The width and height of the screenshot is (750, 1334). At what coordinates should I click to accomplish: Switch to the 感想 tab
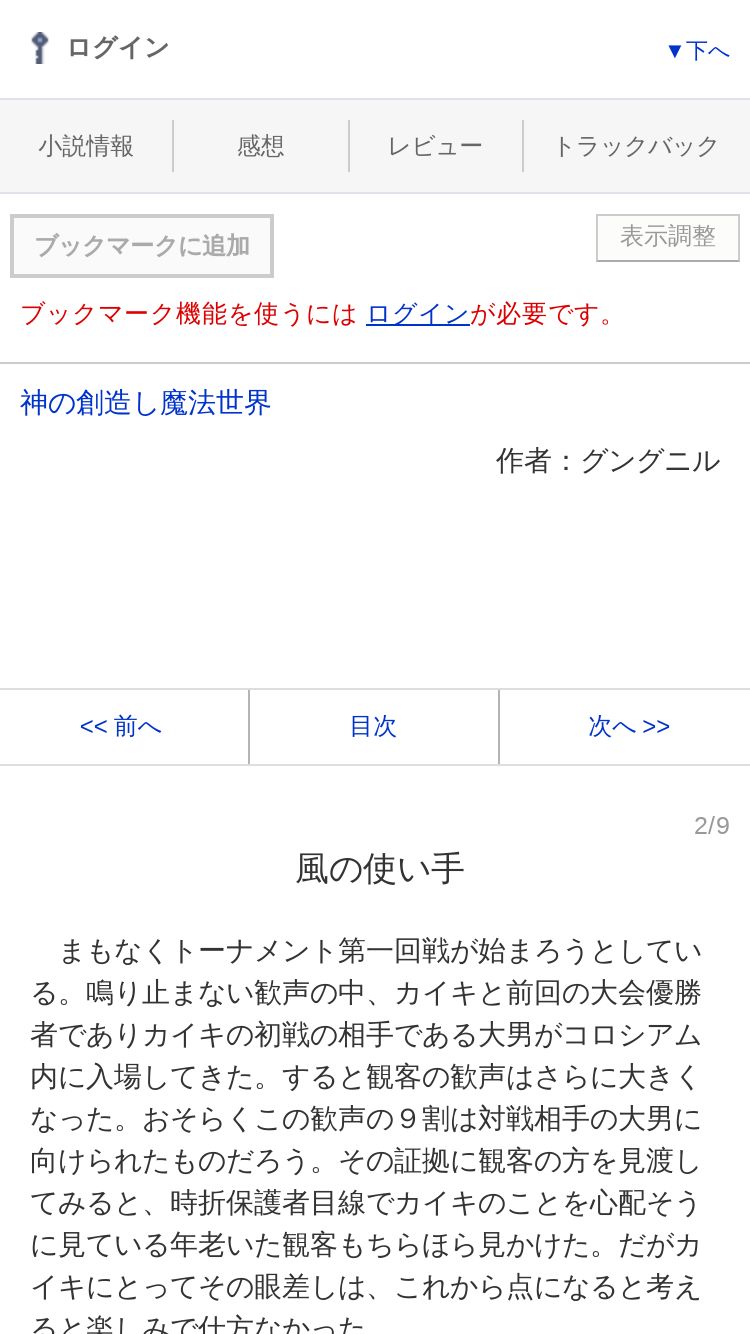(x=261, y=146)
